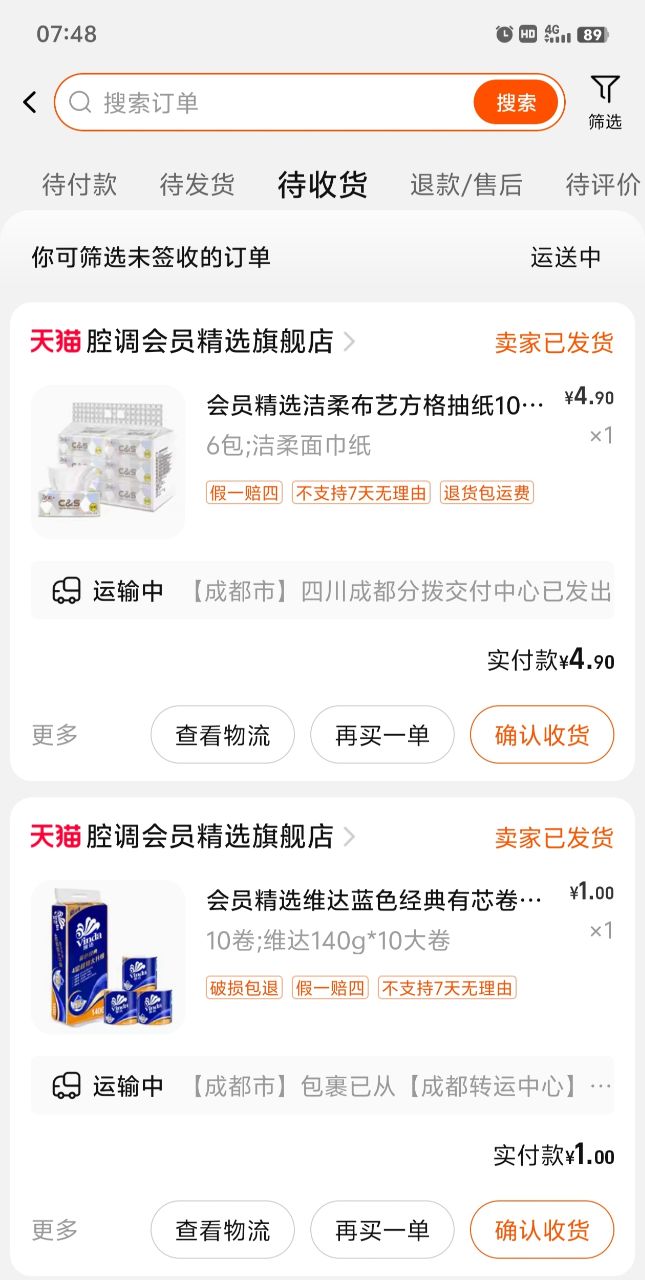This screenshot has width=645, height=1280.
Task: Confirm receipt of the 维达卷纸 order
Action: click(x=542, y=1229)
